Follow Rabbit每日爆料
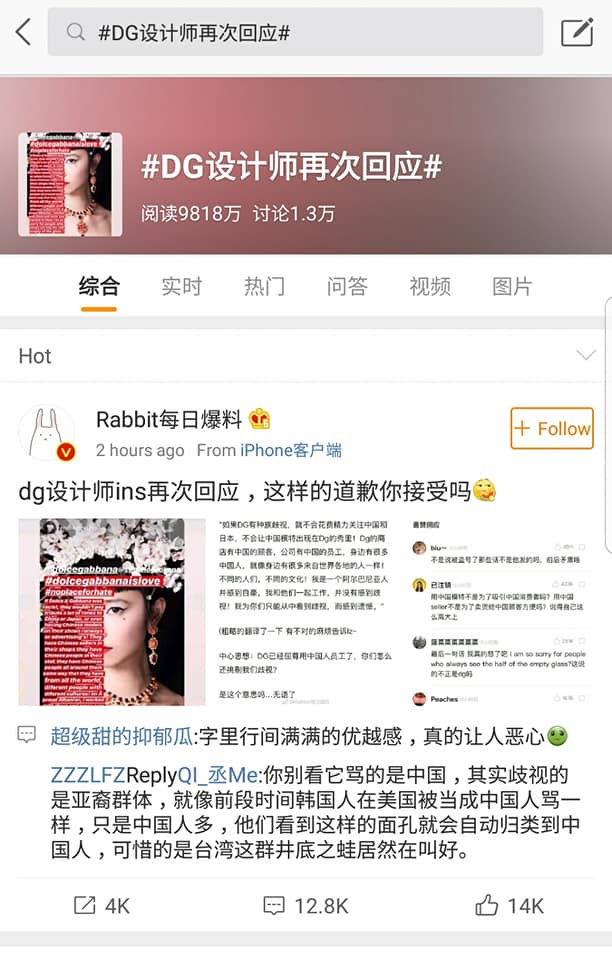 click(x=552, y=429)
